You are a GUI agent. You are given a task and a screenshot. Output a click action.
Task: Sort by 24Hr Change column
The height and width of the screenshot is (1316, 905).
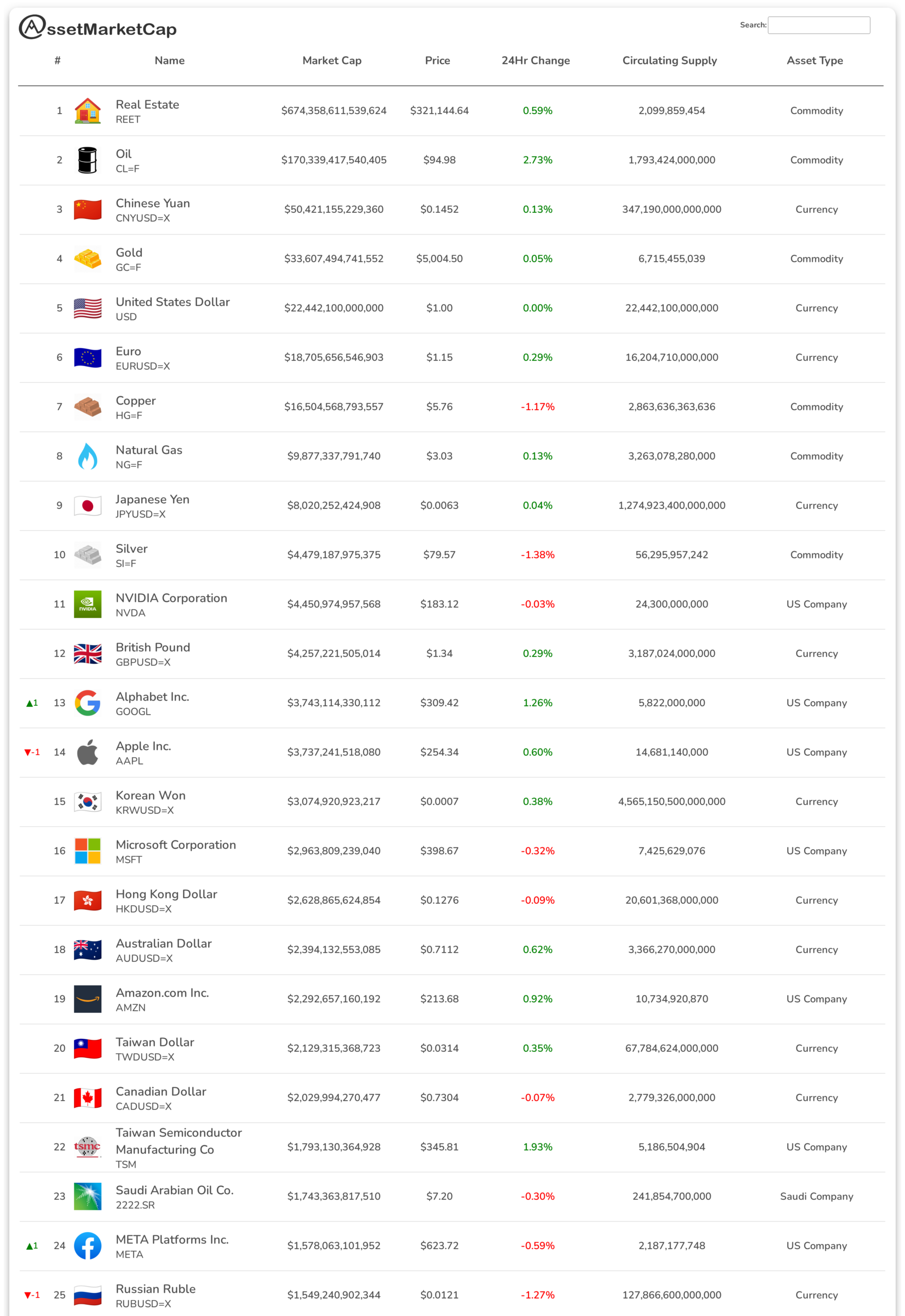point(535,61)
